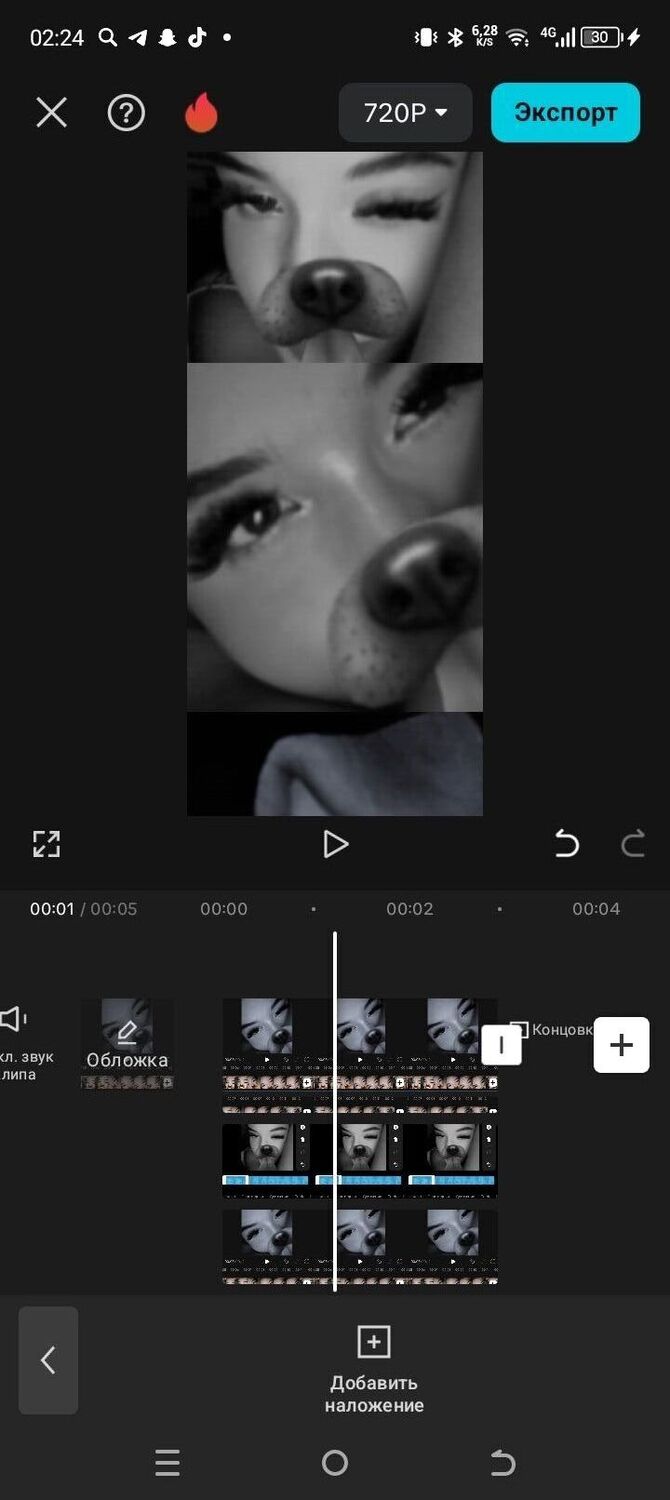Enter fullscreen preview mode
Viewport: 670px width, 1500px height.
pyautogui.click(x=46, y=844)
